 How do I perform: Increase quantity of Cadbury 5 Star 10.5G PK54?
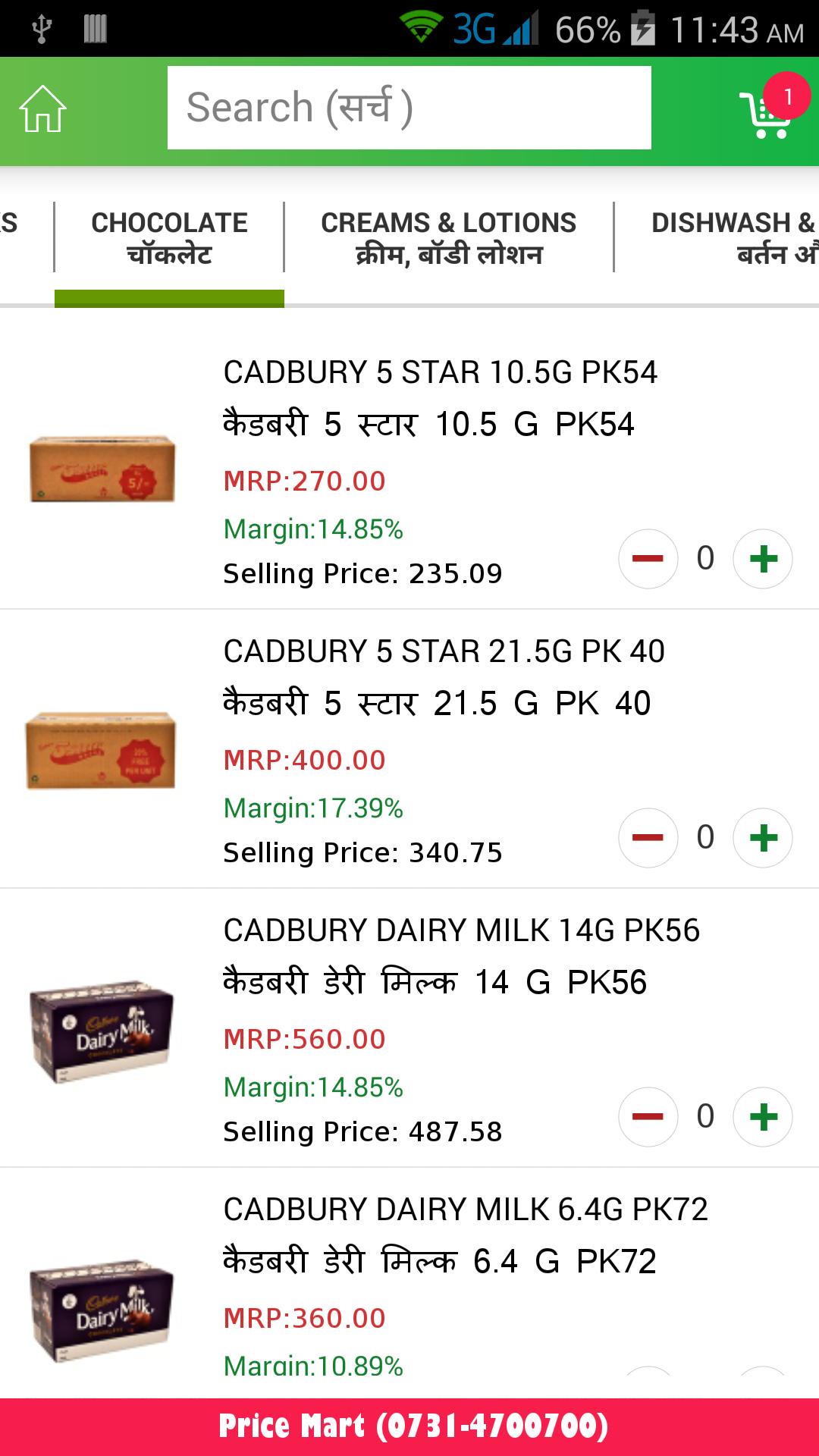[x=763, y=559]
